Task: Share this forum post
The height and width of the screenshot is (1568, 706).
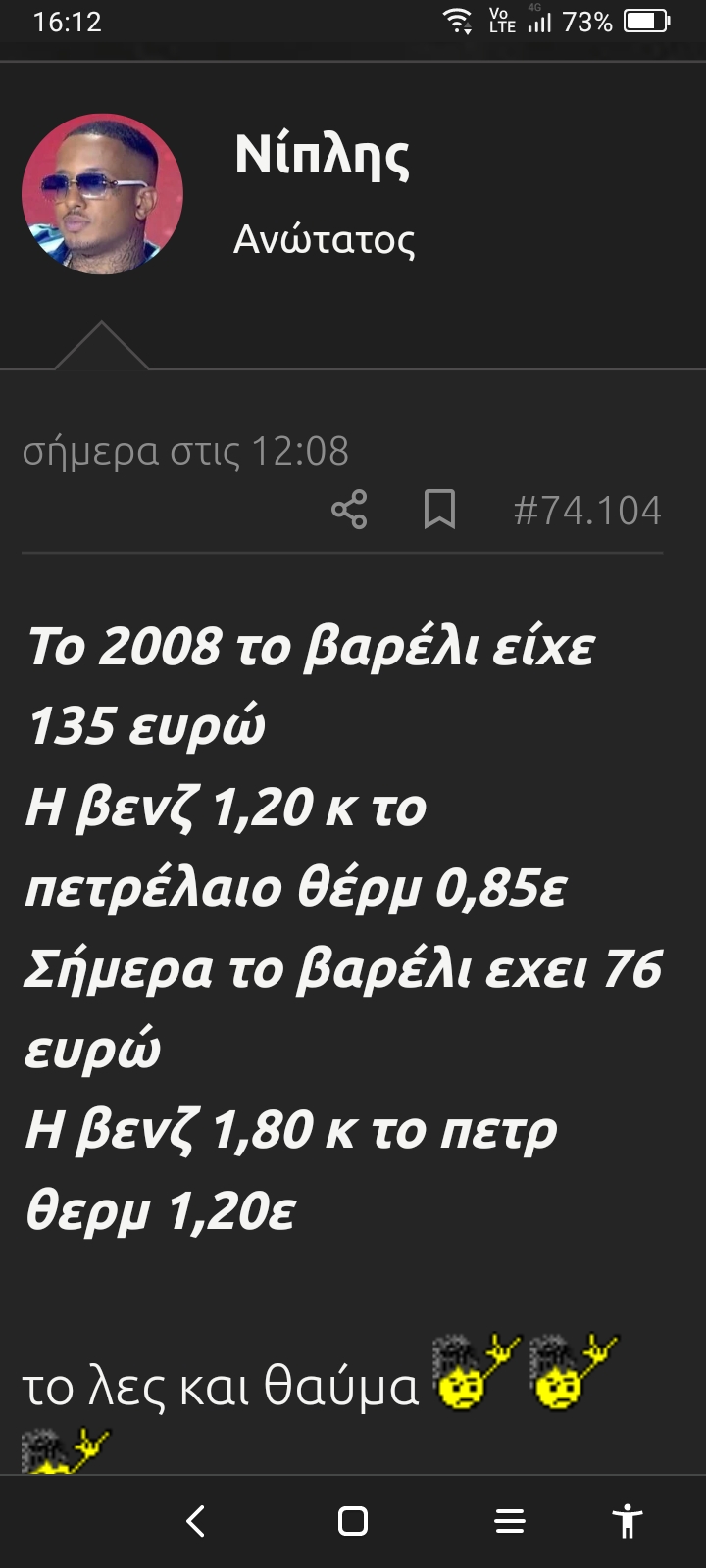Action: pos(349,510)
